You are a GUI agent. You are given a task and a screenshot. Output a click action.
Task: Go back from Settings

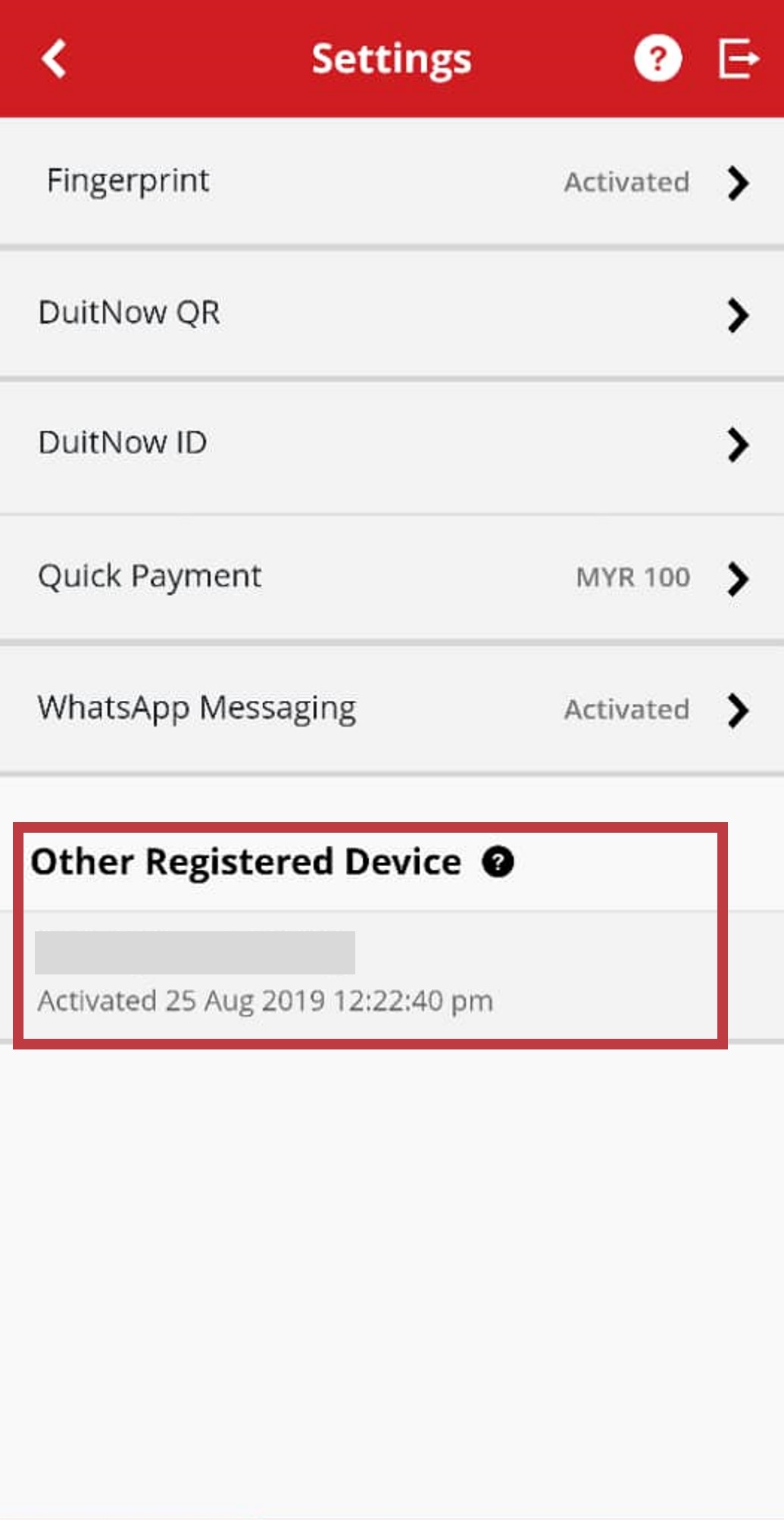55,59
